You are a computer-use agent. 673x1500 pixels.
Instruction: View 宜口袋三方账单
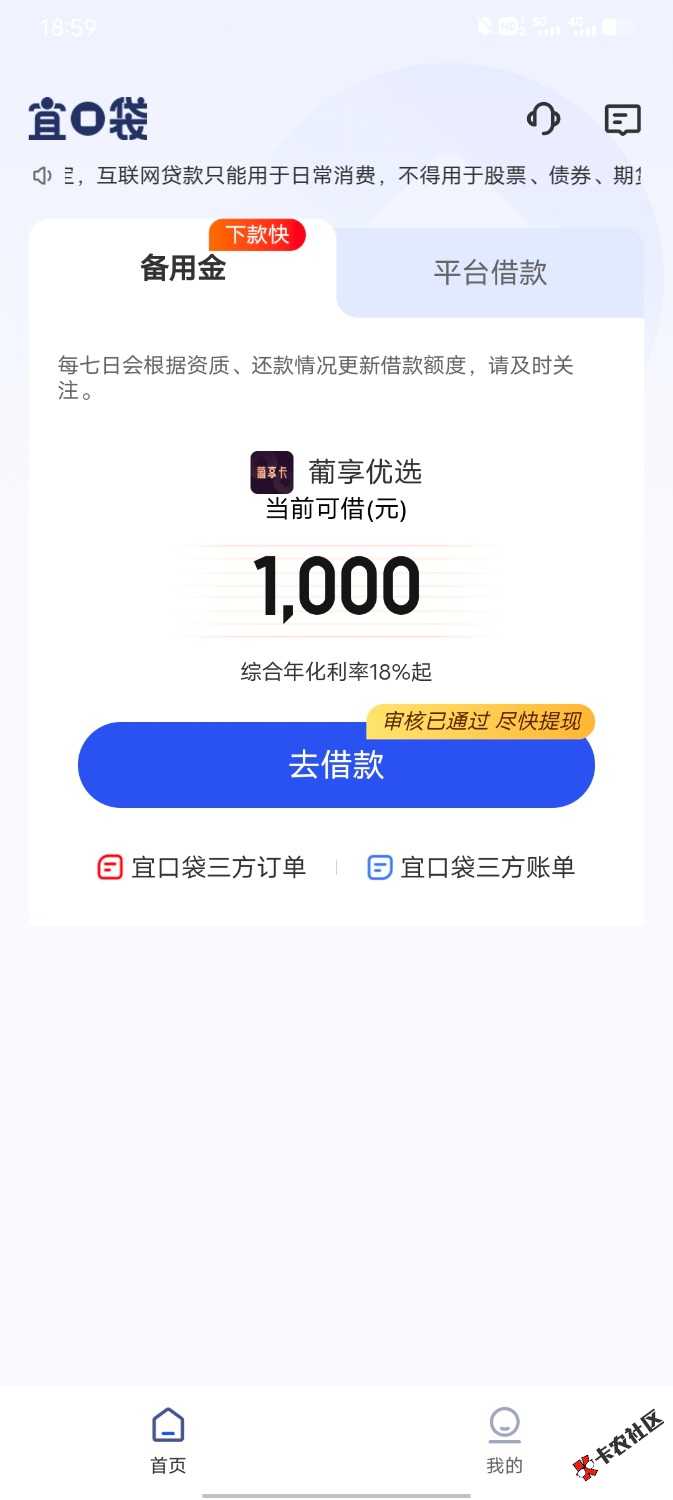(x=472, y=867)
